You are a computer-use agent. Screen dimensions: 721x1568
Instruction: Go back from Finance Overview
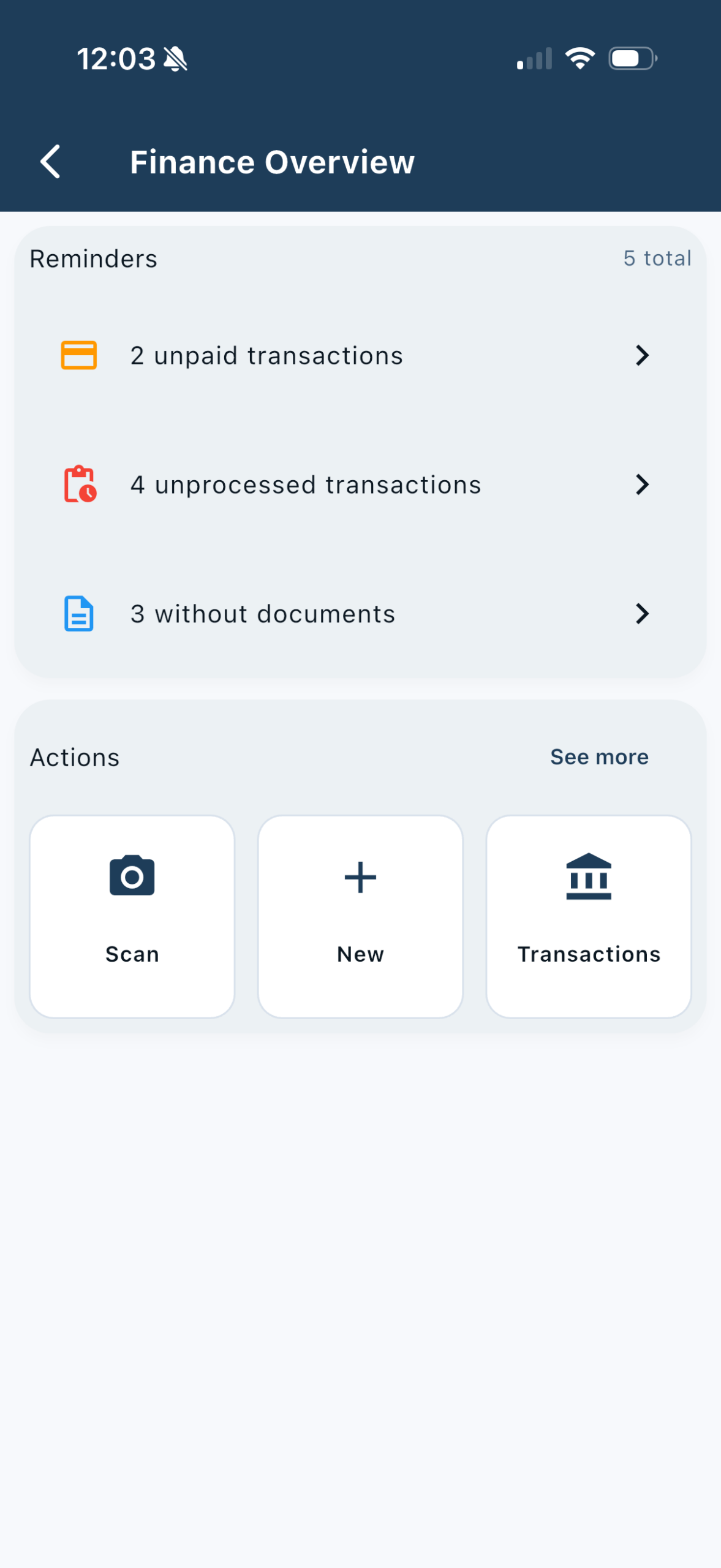coord(51,162)
